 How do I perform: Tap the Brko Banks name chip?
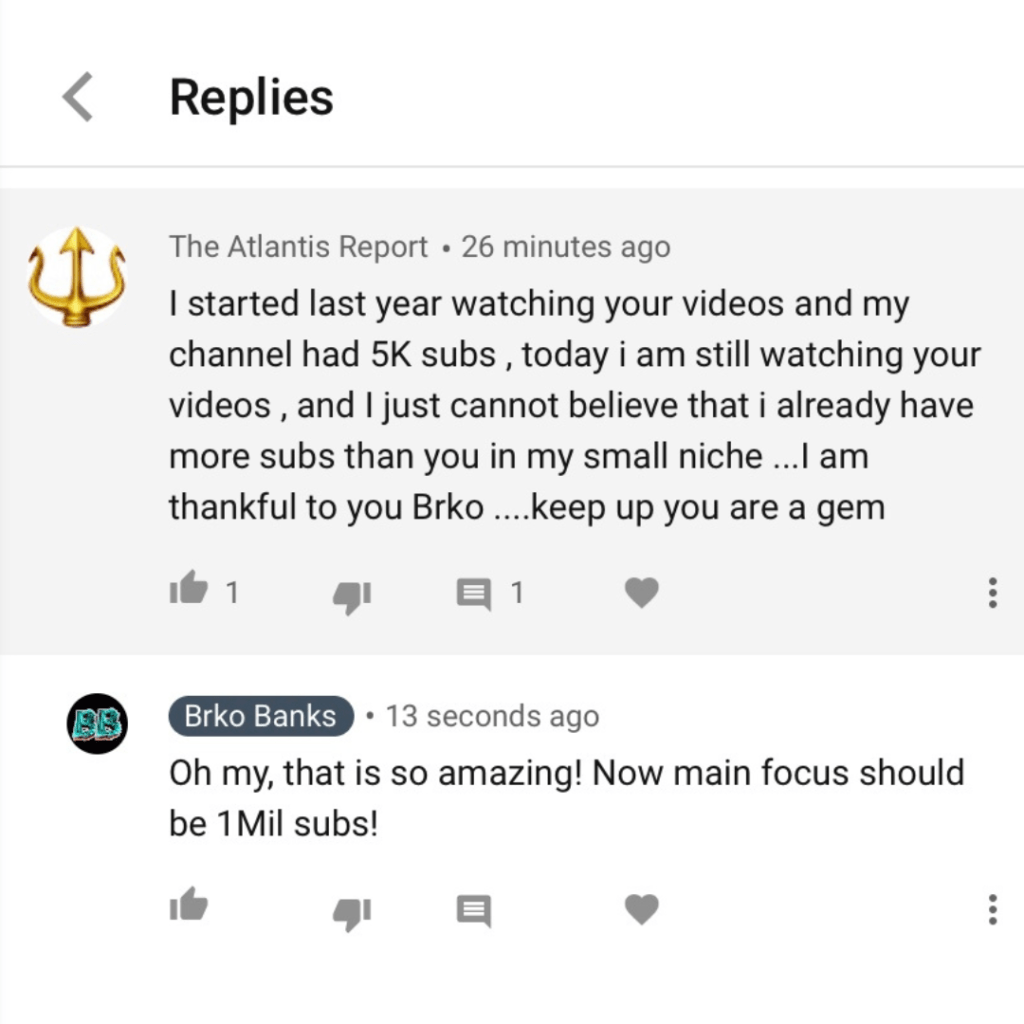pos(261,716)
